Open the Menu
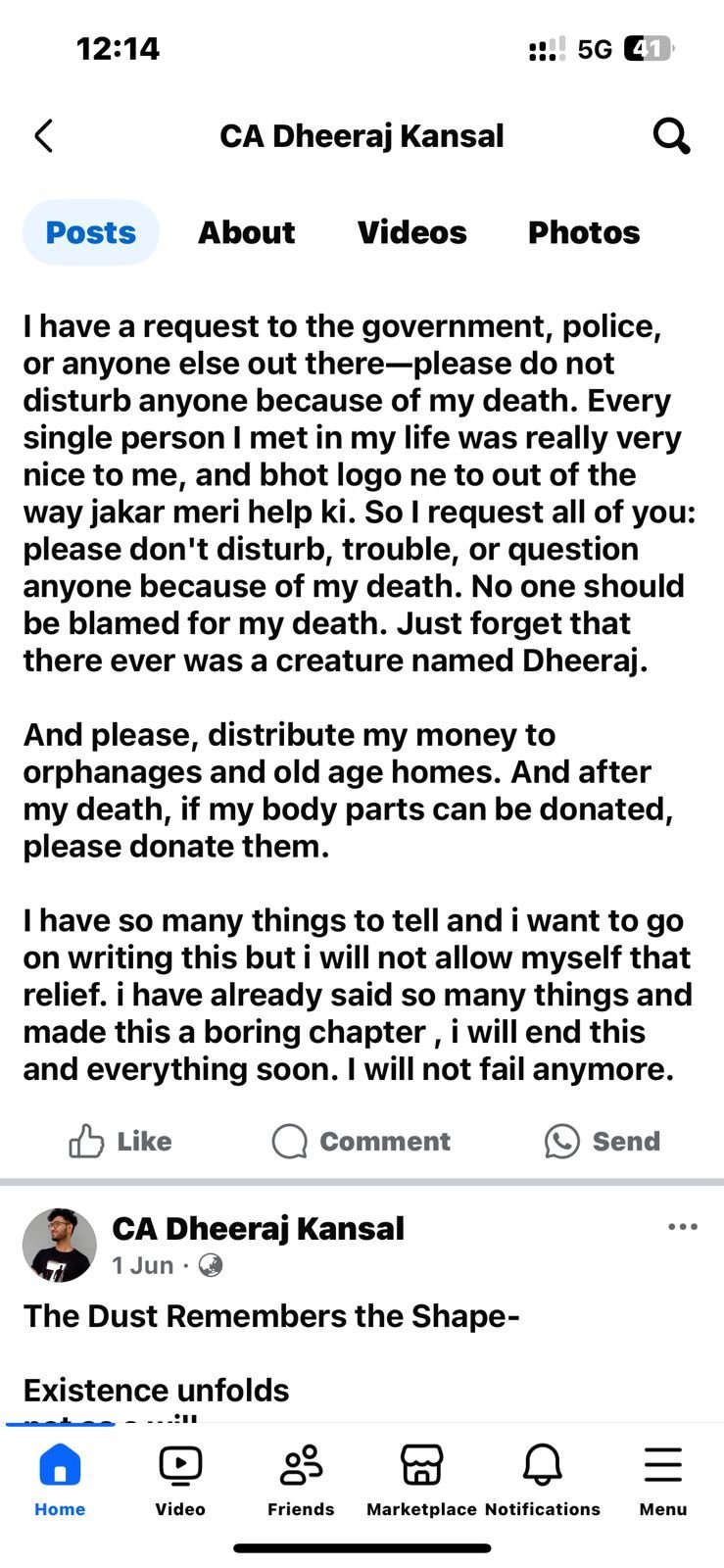The width and height of the screenshot is (724, 1568). [663, 1480]
